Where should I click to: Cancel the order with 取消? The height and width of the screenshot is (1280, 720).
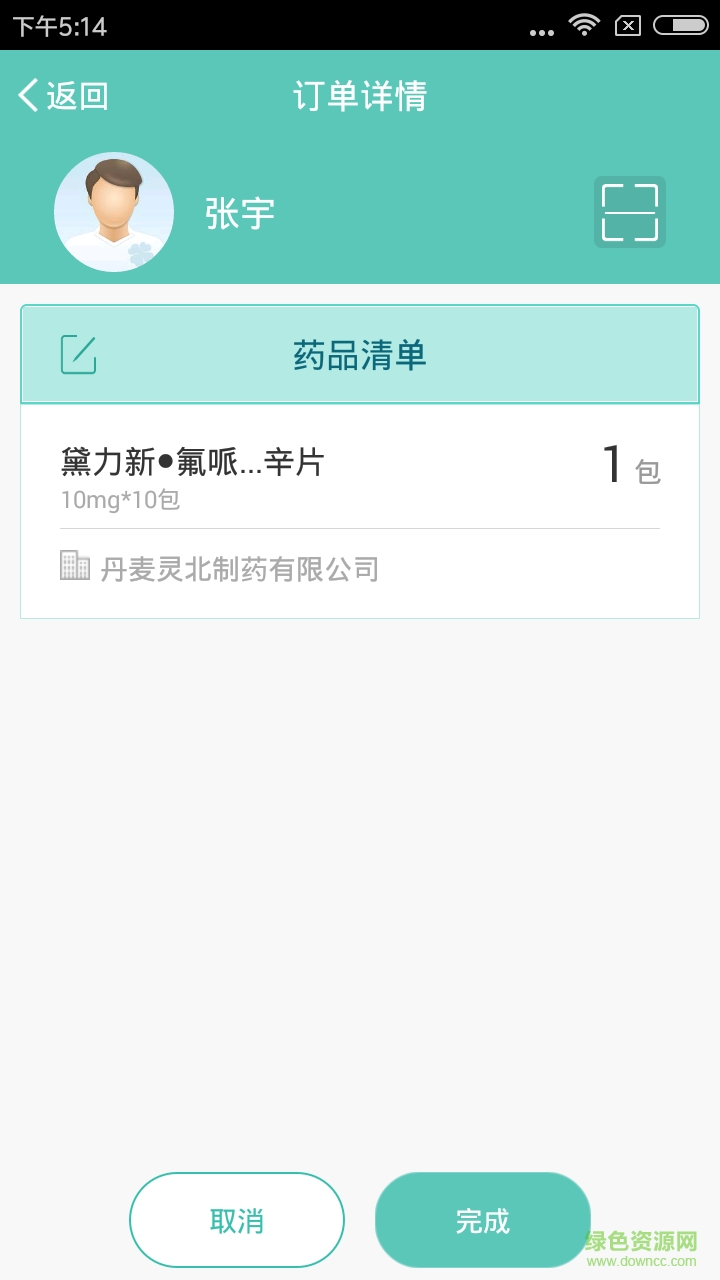(x=237, y=1220)
